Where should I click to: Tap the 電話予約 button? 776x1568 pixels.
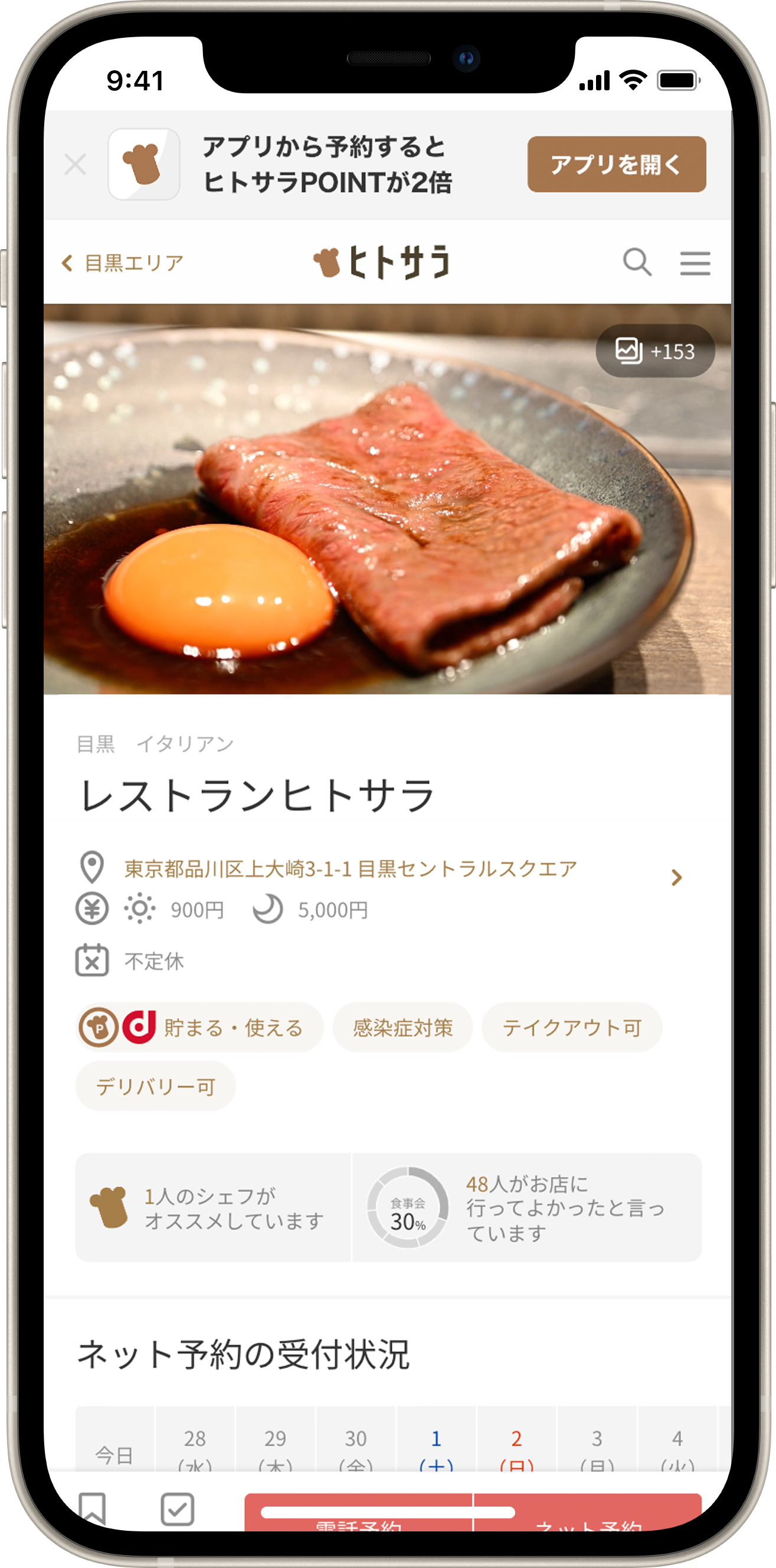359,1517
